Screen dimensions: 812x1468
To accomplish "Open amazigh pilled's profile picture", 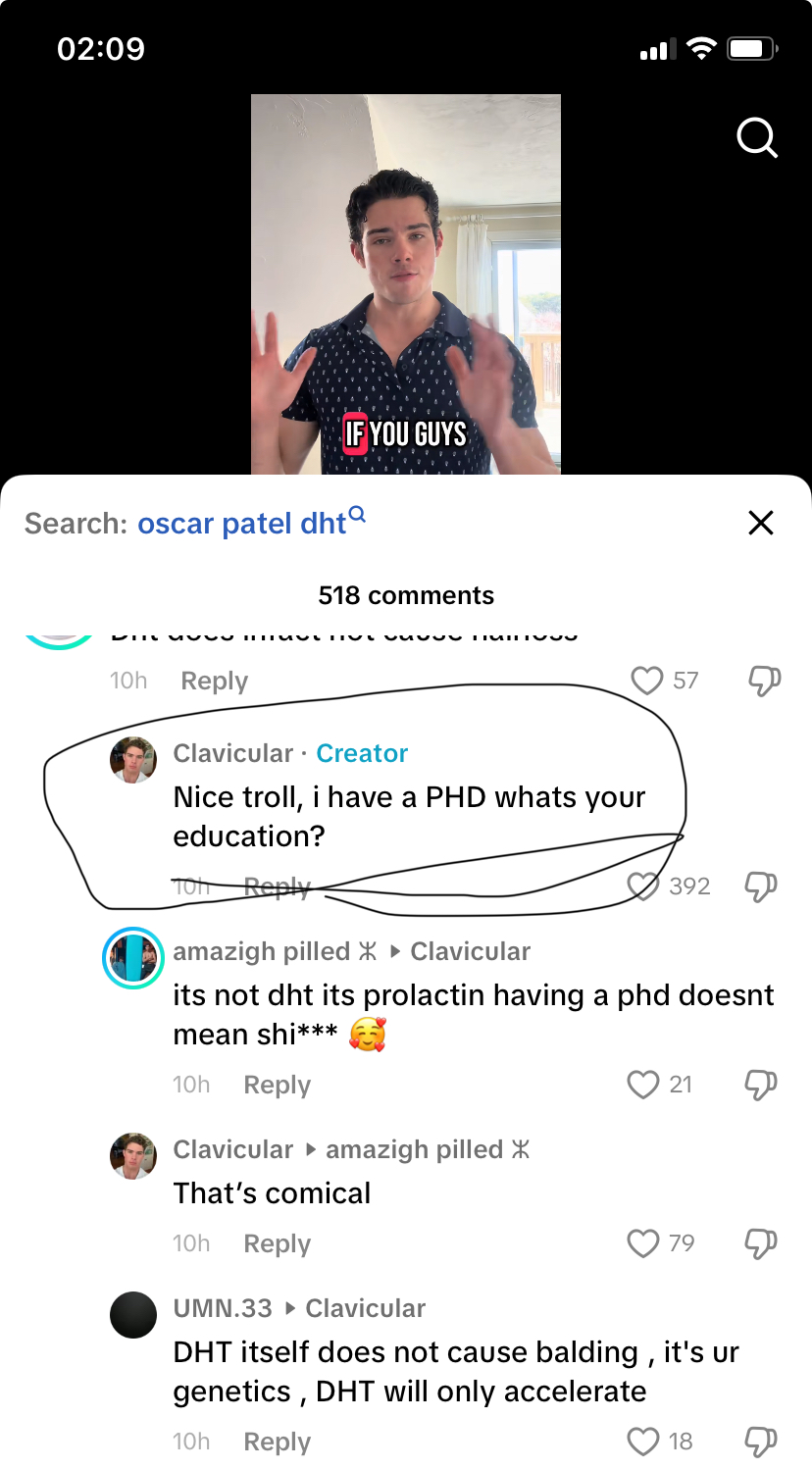I will 133,957.
